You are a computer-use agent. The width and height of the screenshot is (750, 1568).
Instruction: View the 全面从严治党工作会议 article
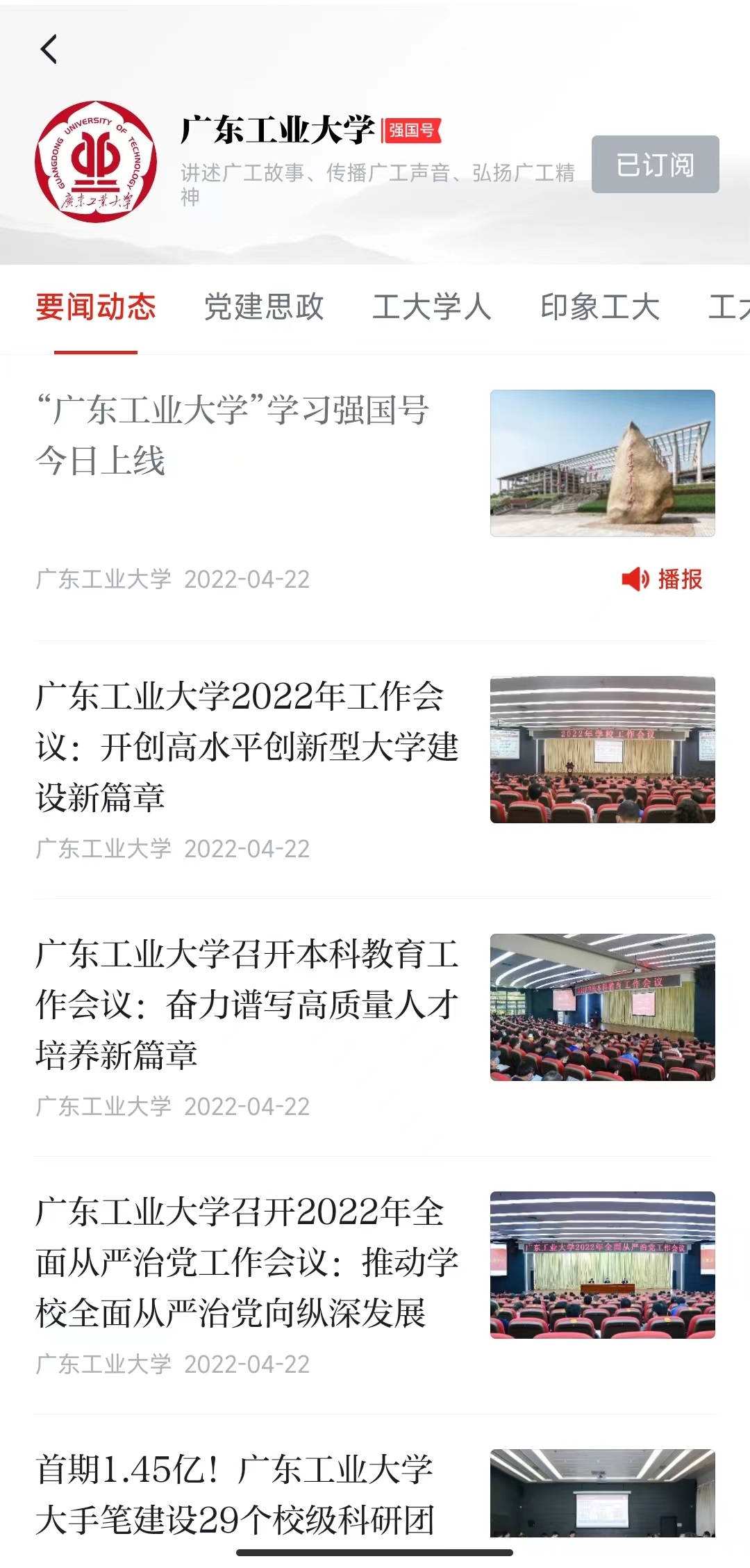(x=247, y=1262)
